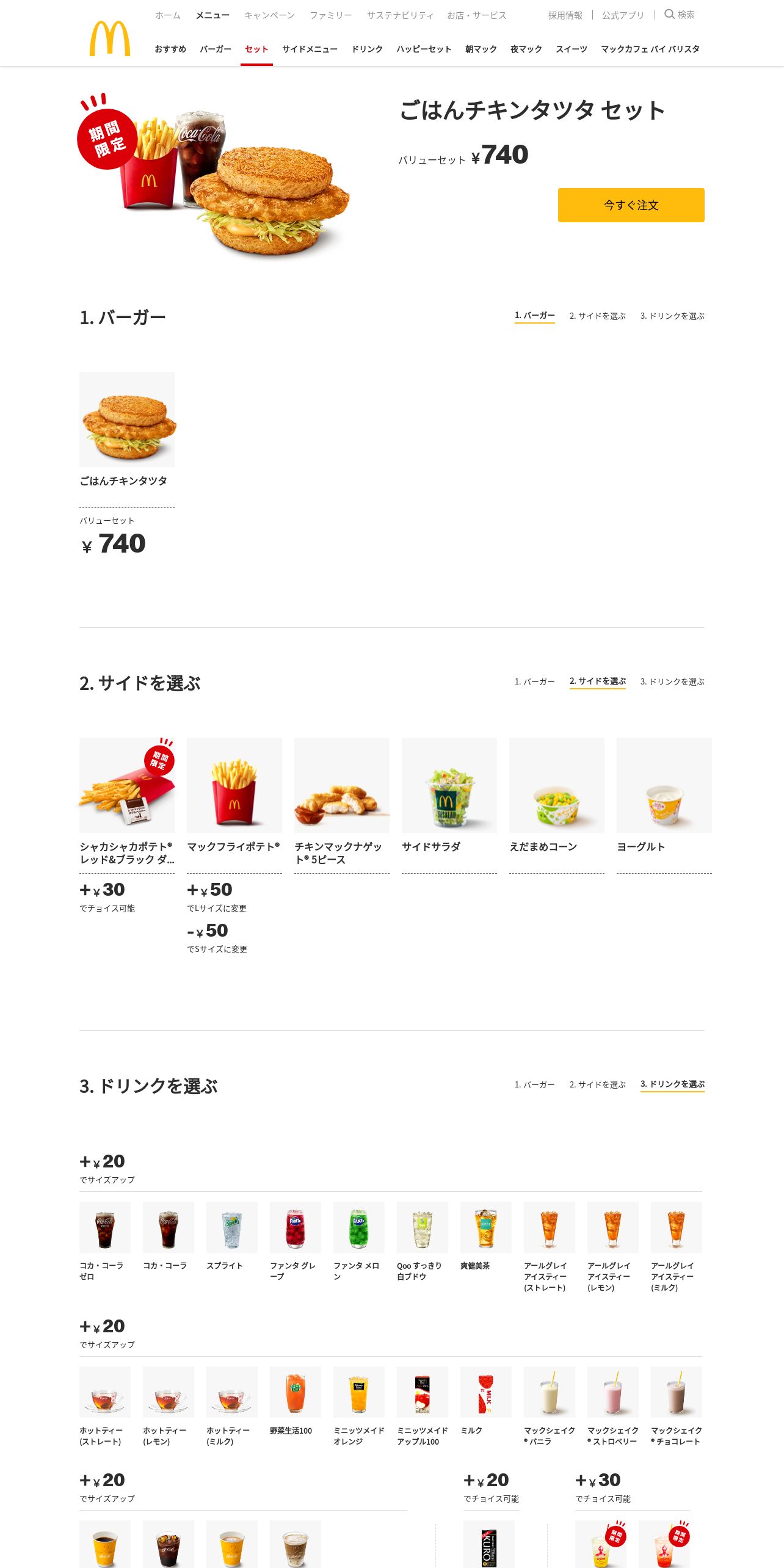Open the ハッピーセット category
Image resolution: width=784 pixels, height=1568 pixels.
coord(424,49)
